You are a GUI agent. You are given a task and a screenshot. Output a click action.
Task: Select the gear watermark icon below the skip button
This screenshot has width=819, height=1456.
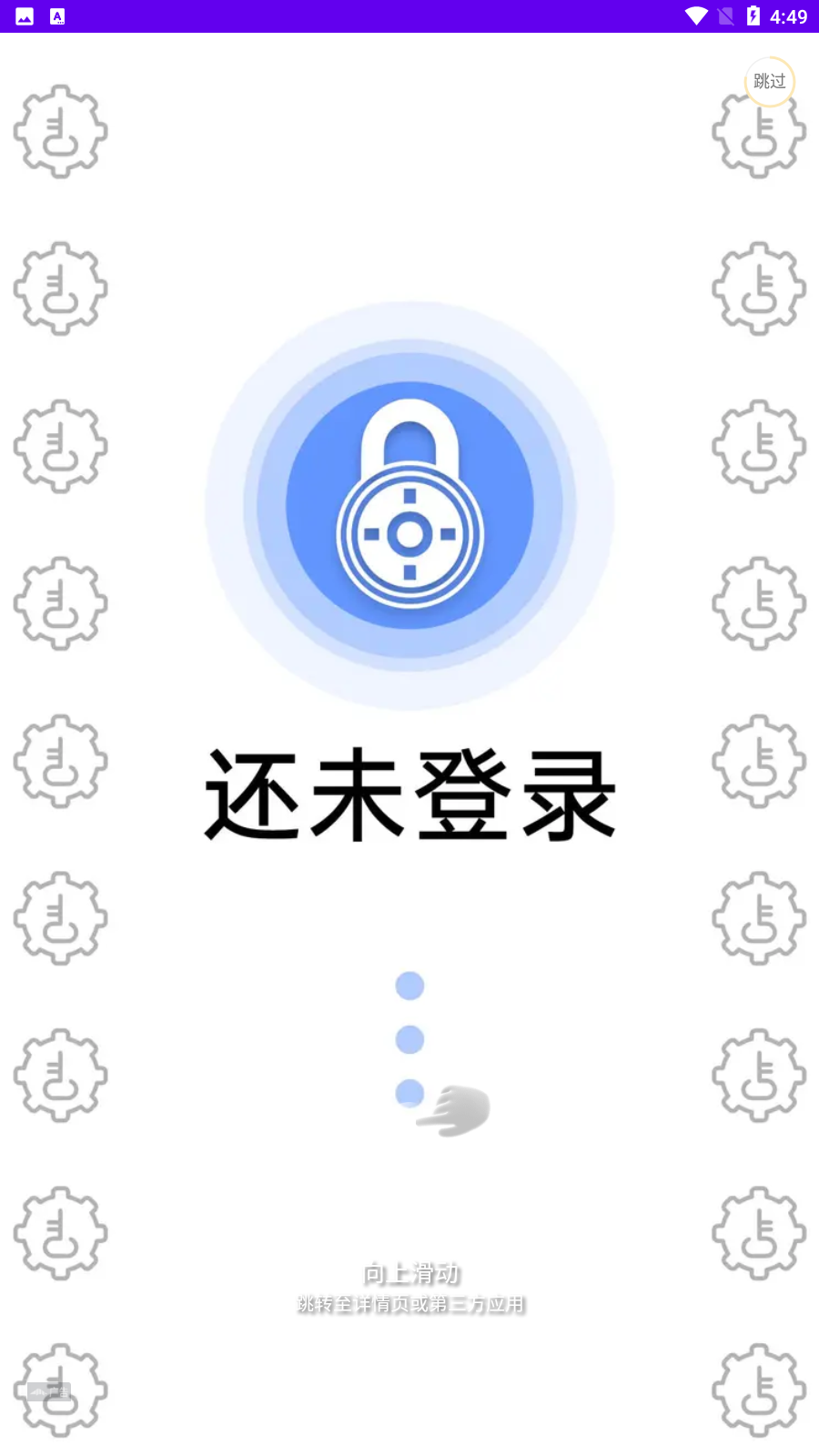click(x=759, y=136)
